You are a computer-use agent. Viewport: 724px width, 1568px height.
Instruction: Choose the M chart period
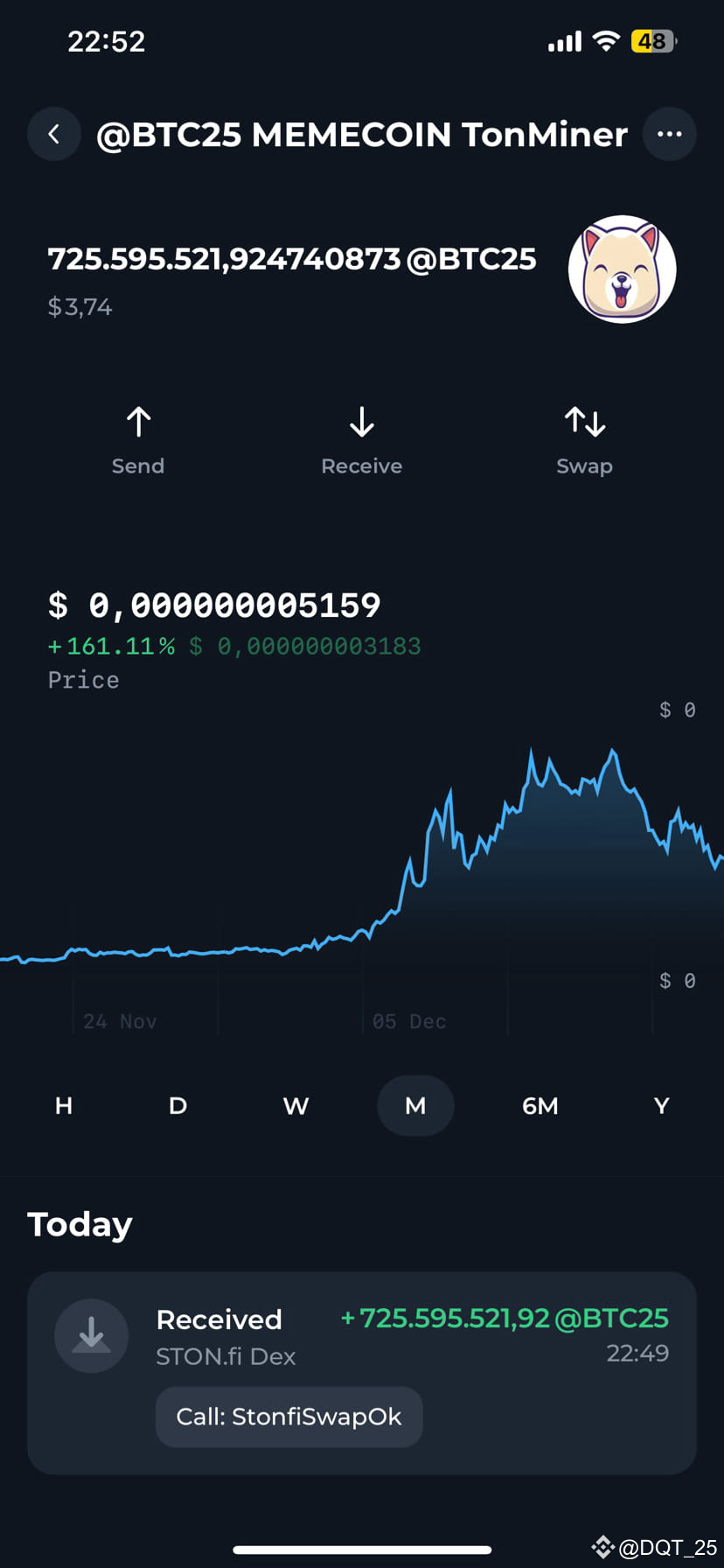pyautogui.click(x=415, y=1106)
